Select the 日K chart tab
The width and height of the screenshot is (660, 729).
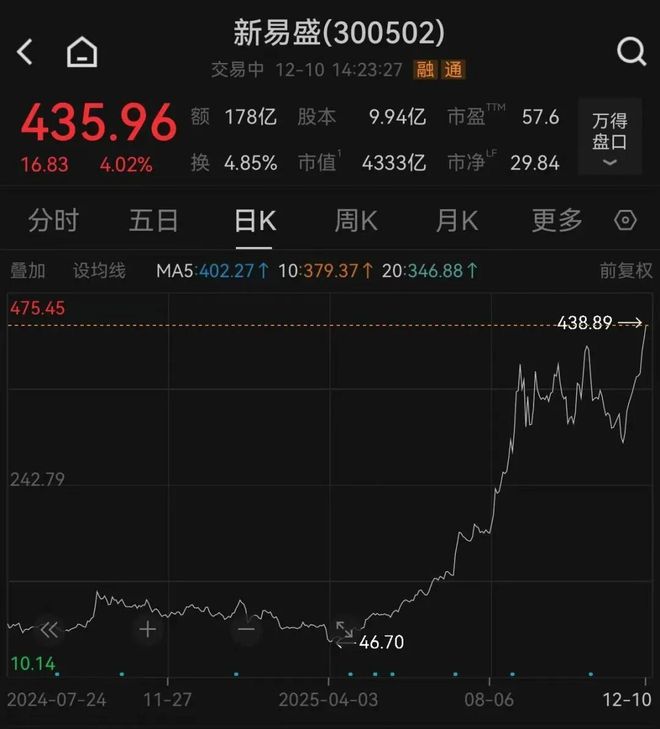pyautogui.click(x=254, y=221)
